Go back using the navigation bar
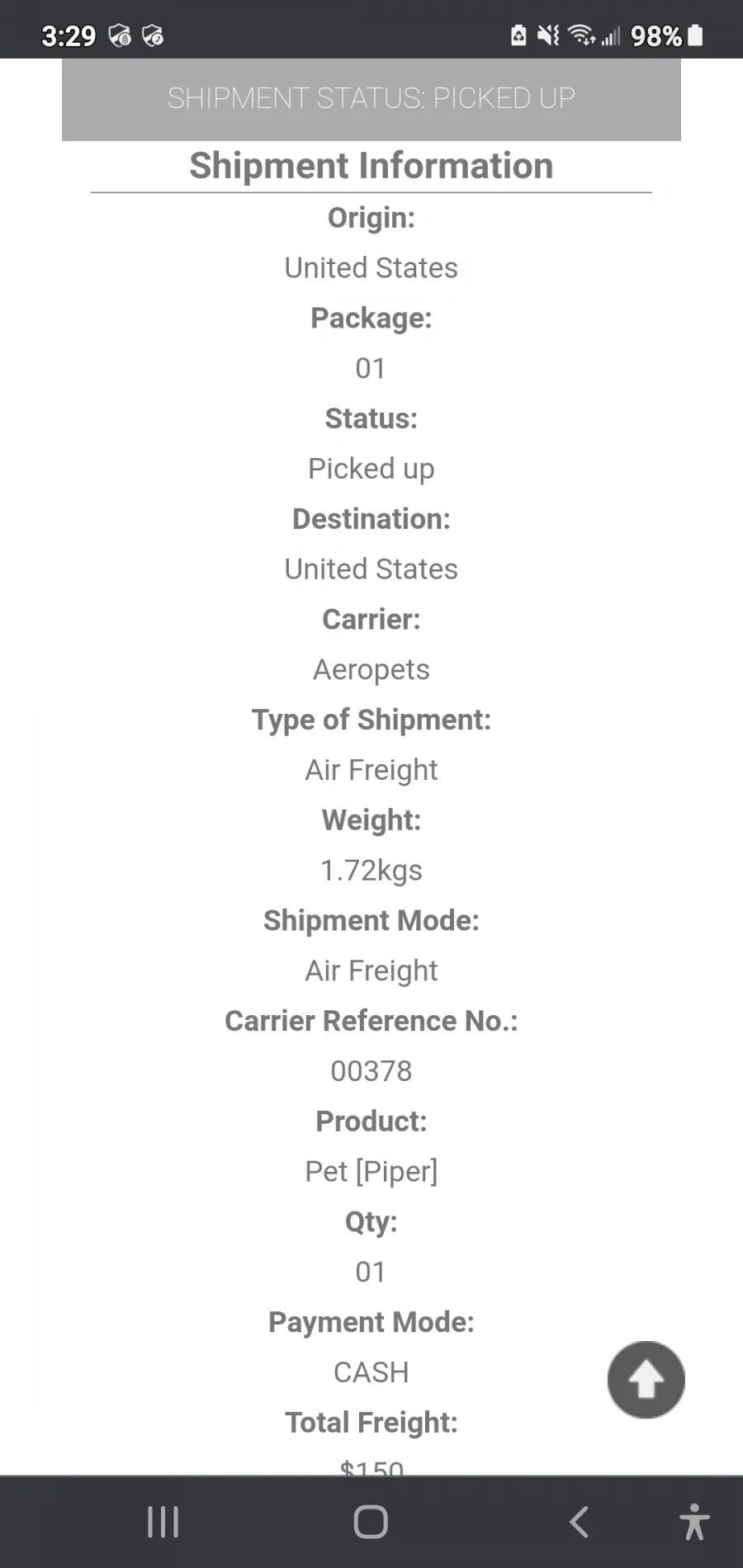 580,1522
